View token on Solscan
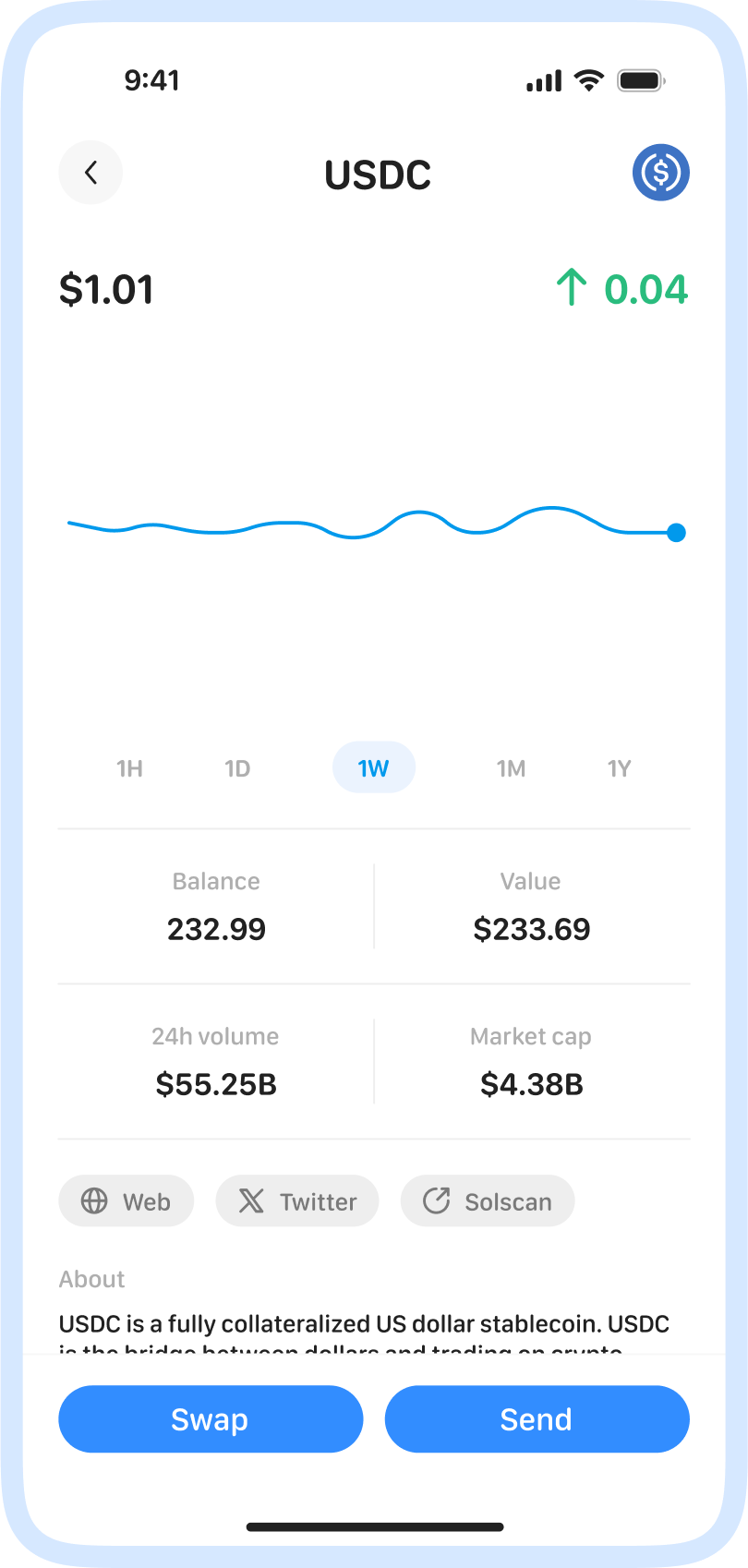 488,1201
